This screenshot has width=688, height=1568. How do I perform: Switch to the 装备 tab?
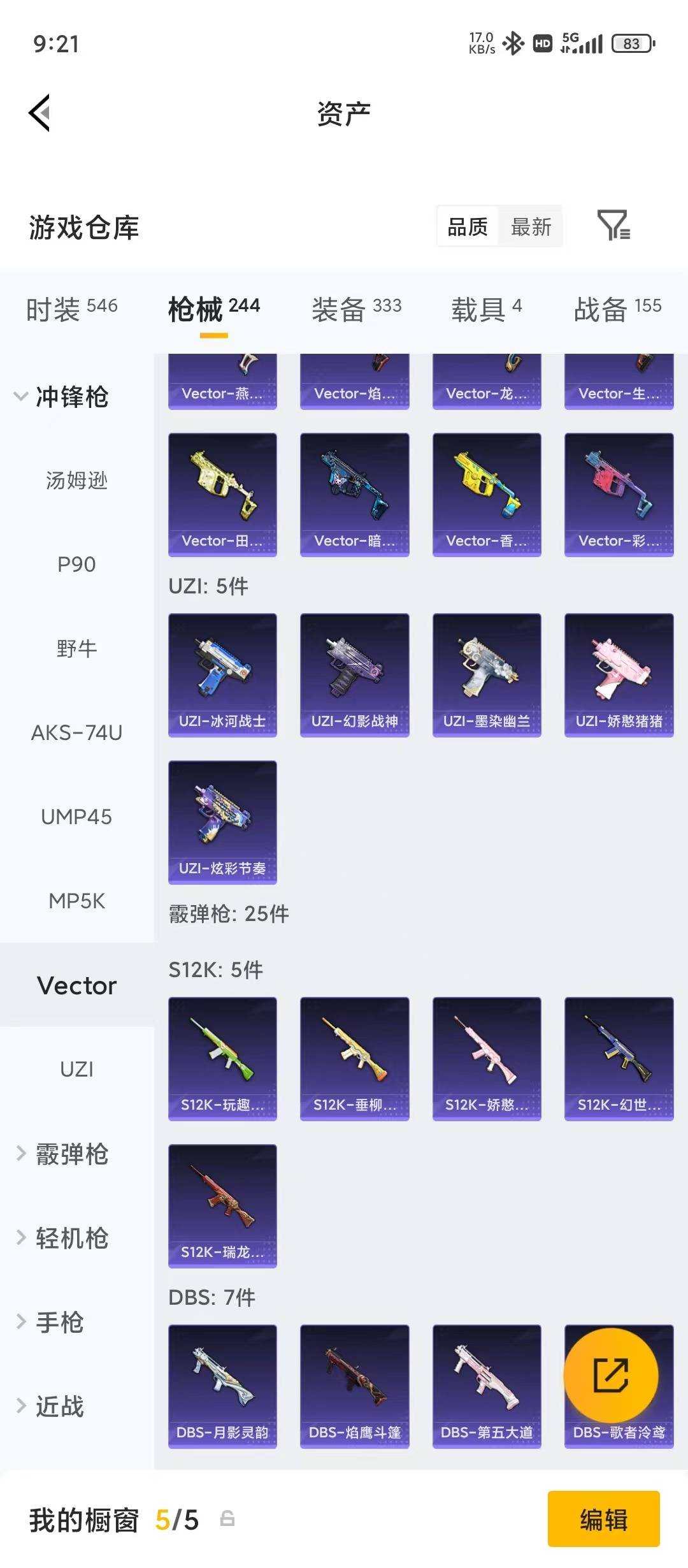[x=357, y=309]
